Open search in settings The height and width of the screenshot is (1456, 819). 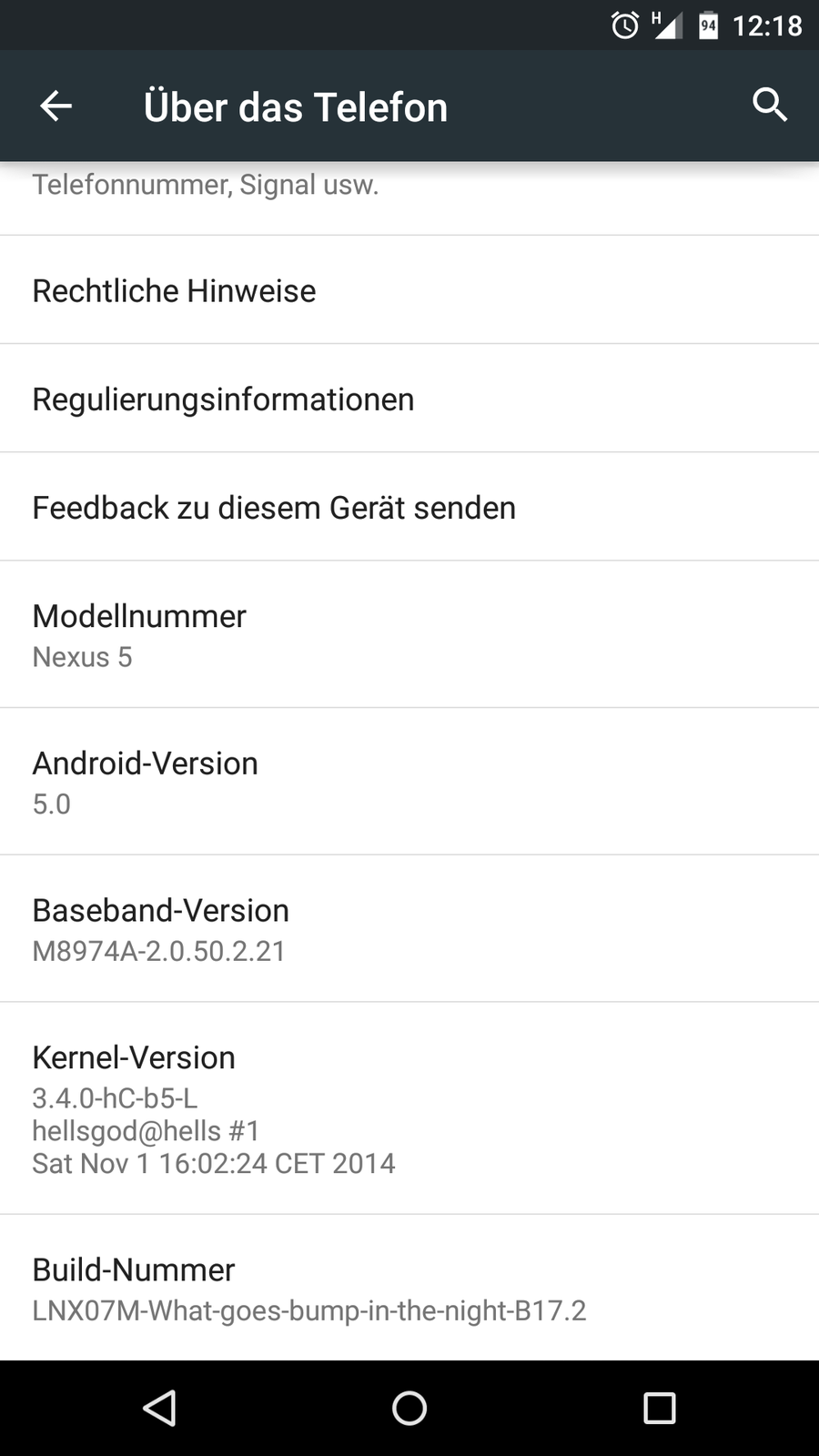click(769, 106)
